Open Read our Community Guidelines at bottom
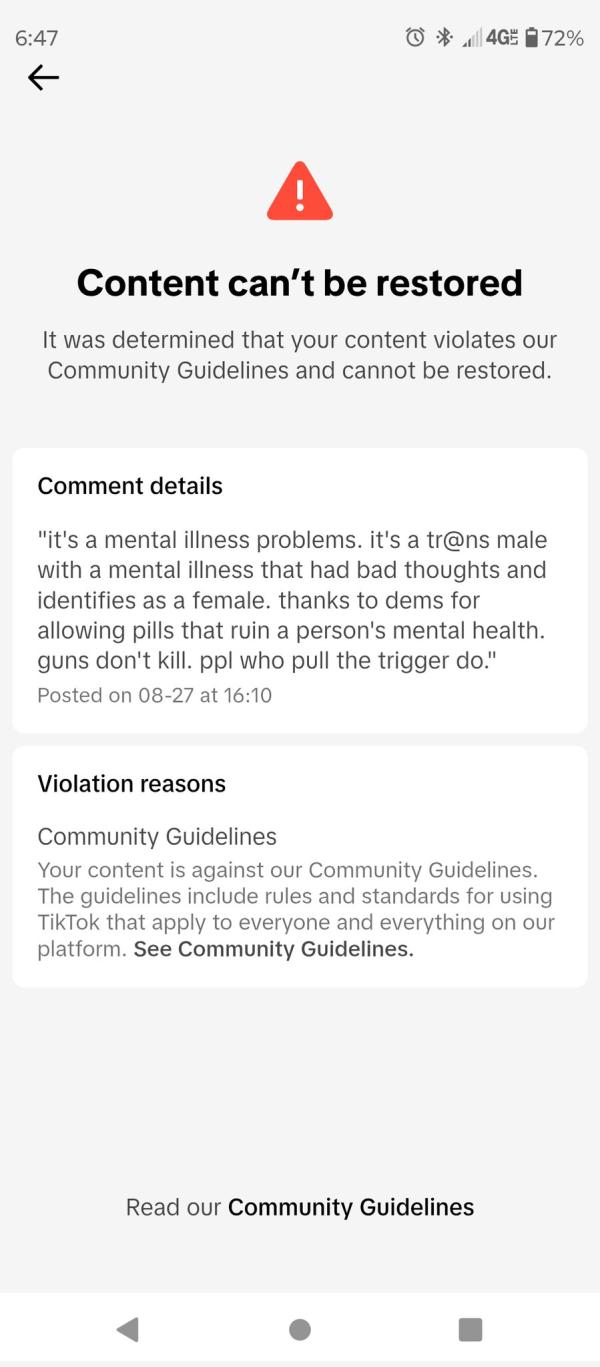The image size is (600, 1367). (350, 1207)
